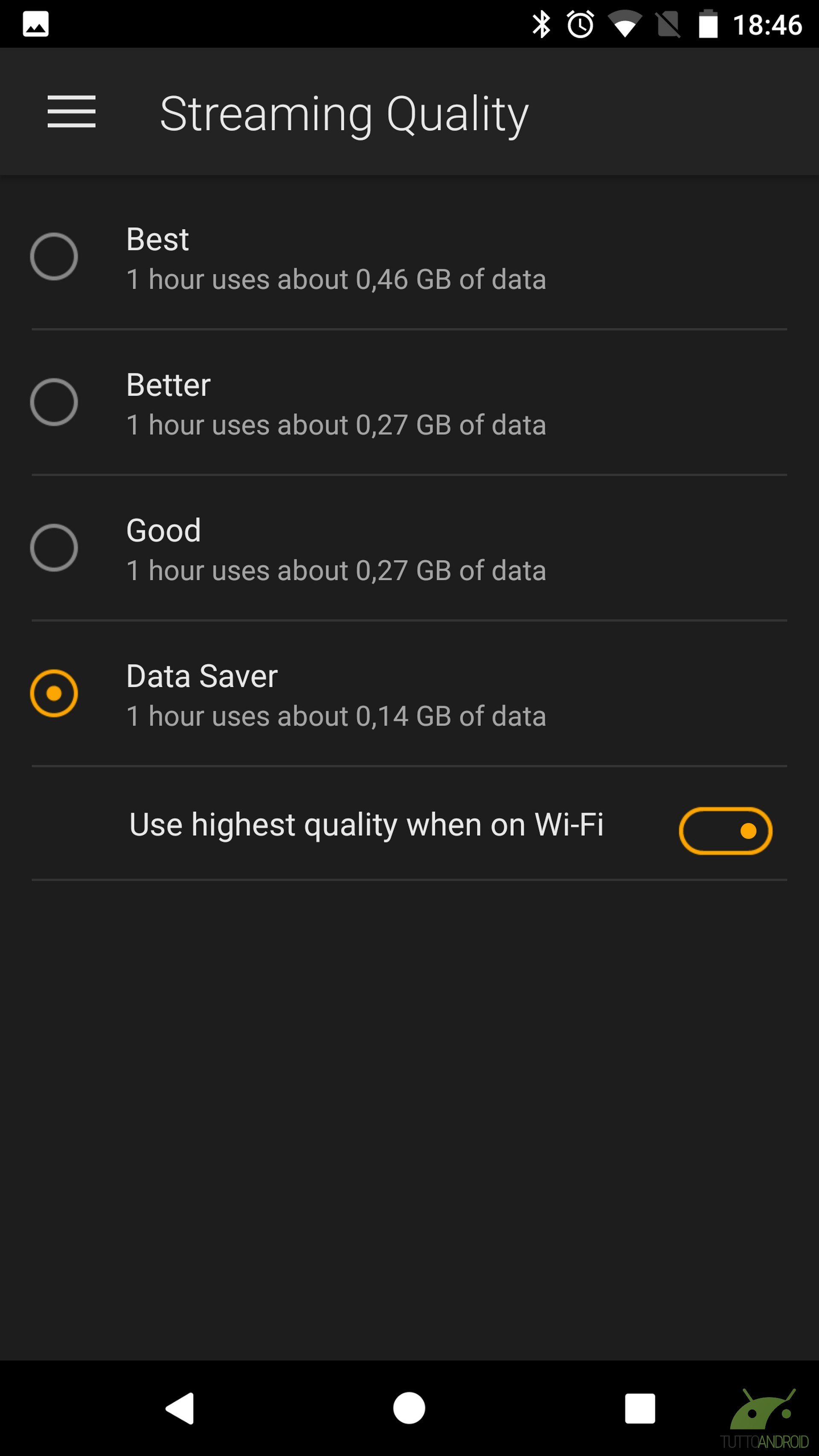The image size is (819, 1456).
Task: Select the Data Saver option
Action: point(409,694)
